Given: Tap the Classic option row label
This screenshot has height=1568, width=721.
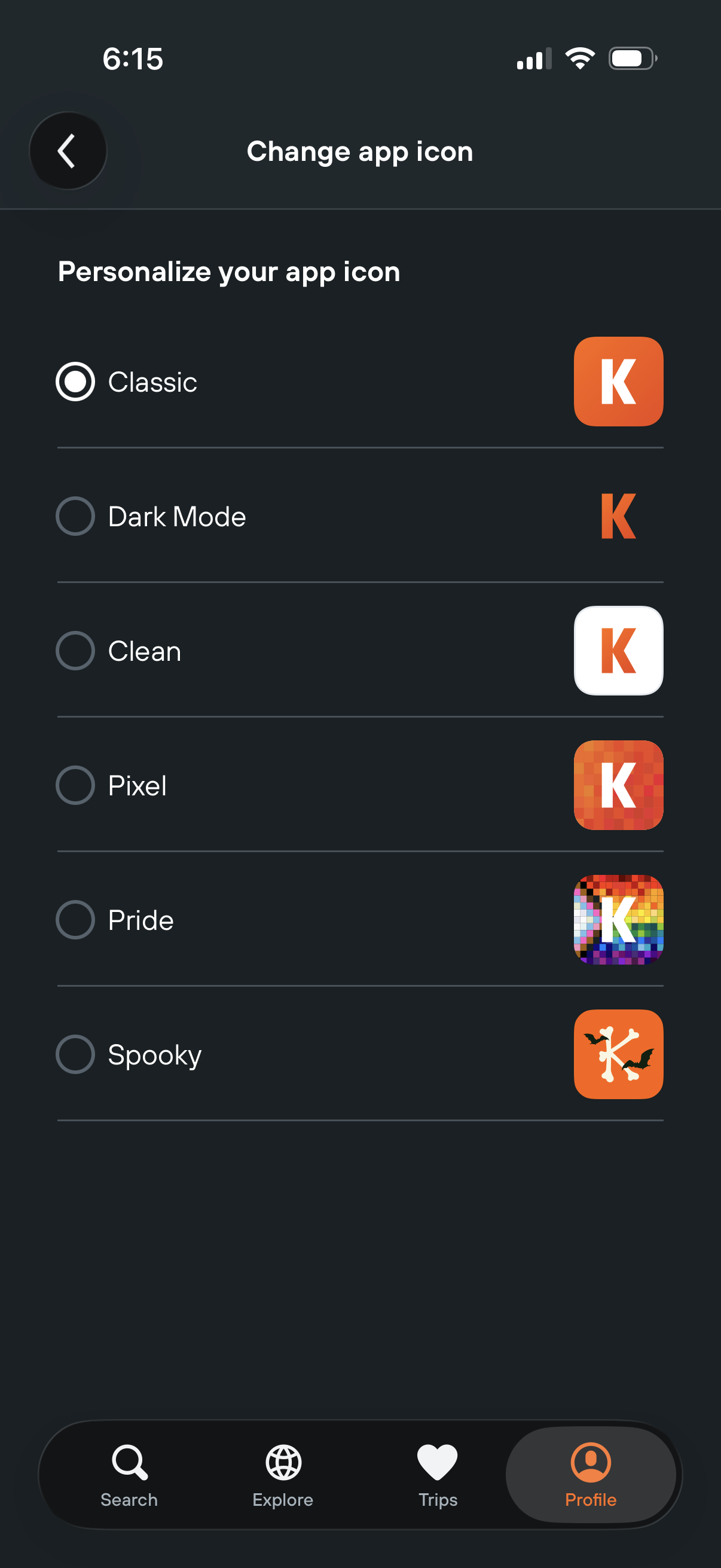Looking at the screenshot, I should (x=152, y=382).
